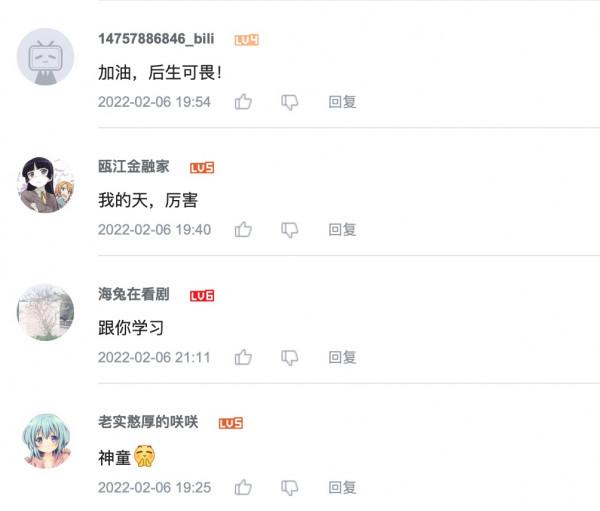
Task: Open the username 瓯江金融家
Action: point(134,167)
